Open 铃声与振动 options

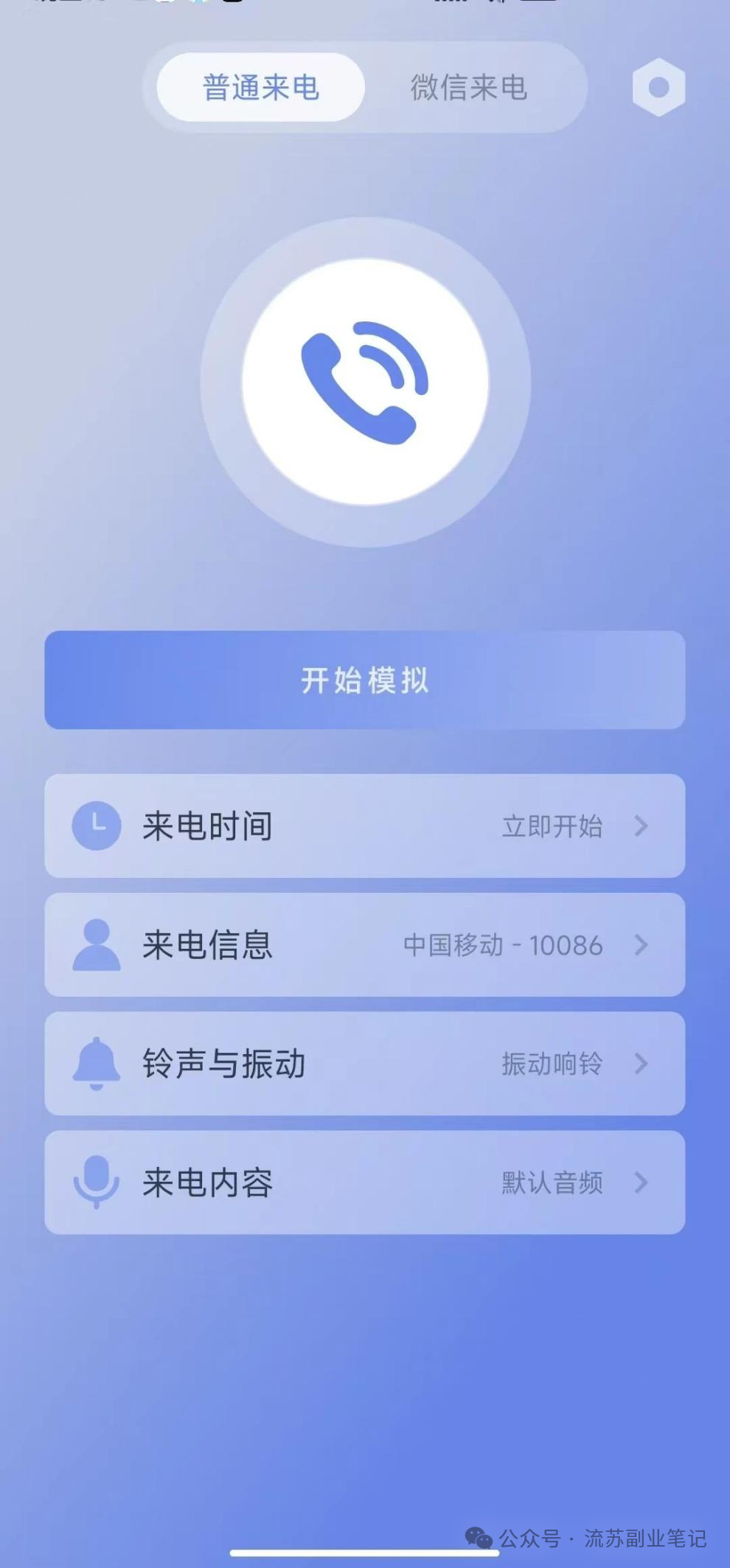pos(365,1064)
